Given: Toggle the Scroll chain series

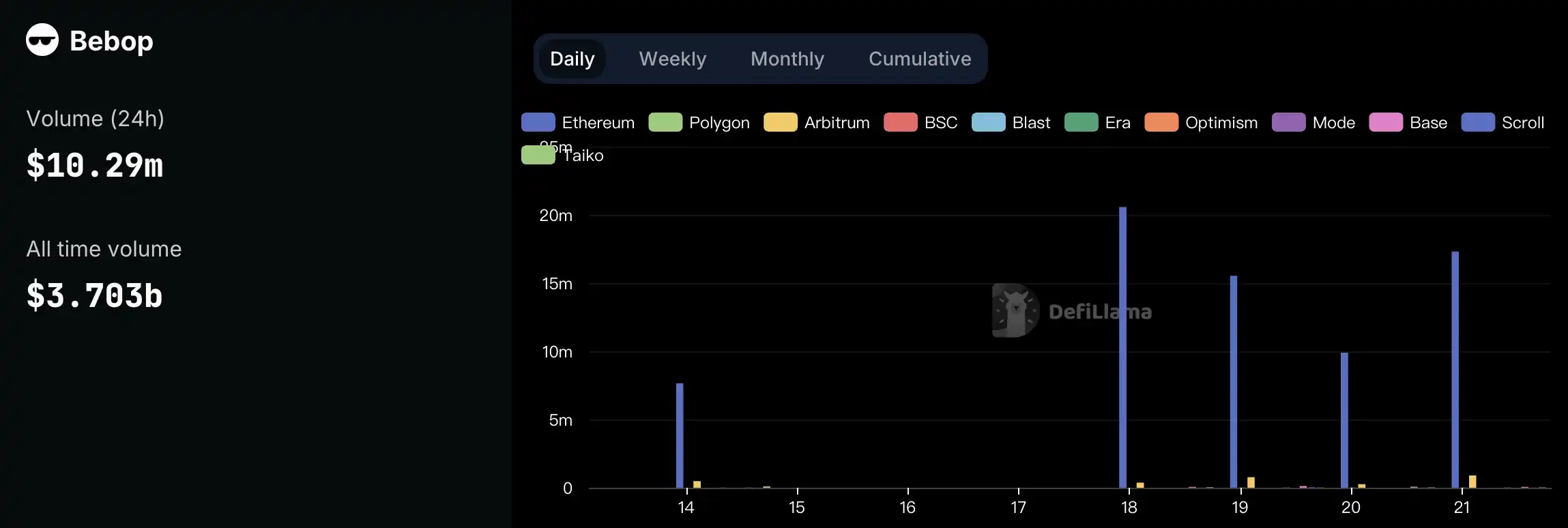Looking at the screenshot, I should 1502,123.
